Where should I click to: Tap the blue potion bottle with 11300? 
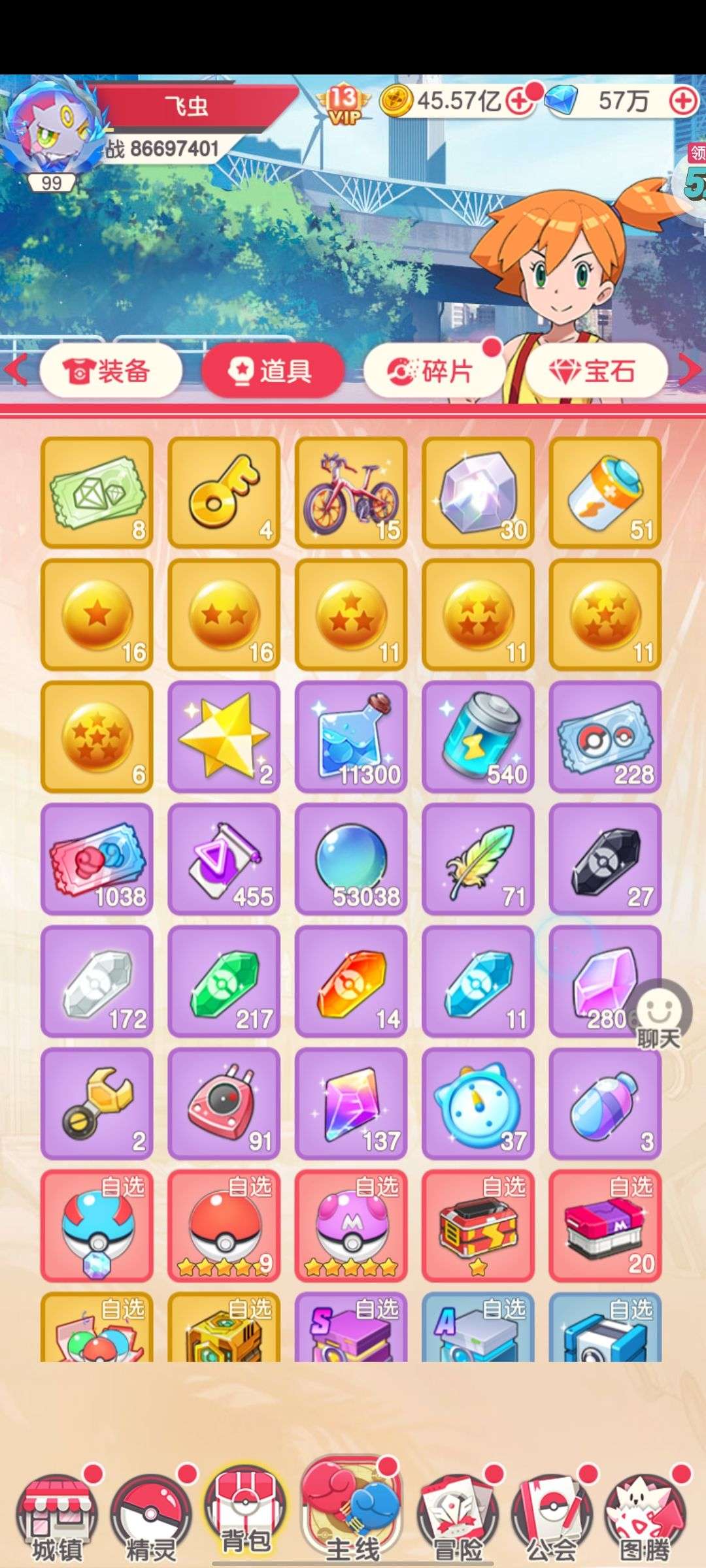(x=351, y=737)
